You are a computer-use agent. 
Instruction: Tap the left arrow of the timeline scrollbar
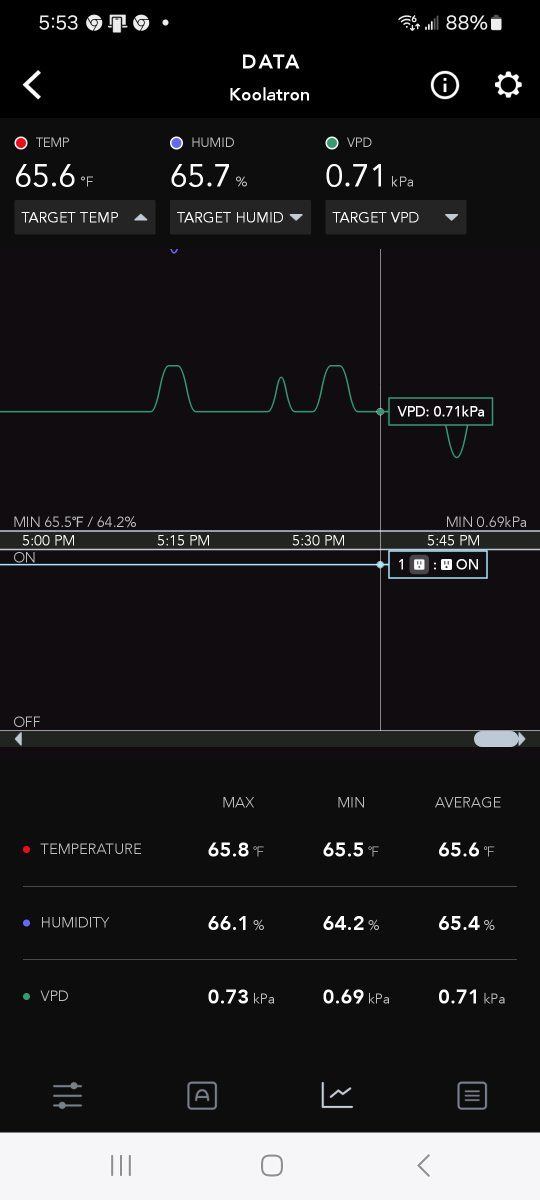18,739
